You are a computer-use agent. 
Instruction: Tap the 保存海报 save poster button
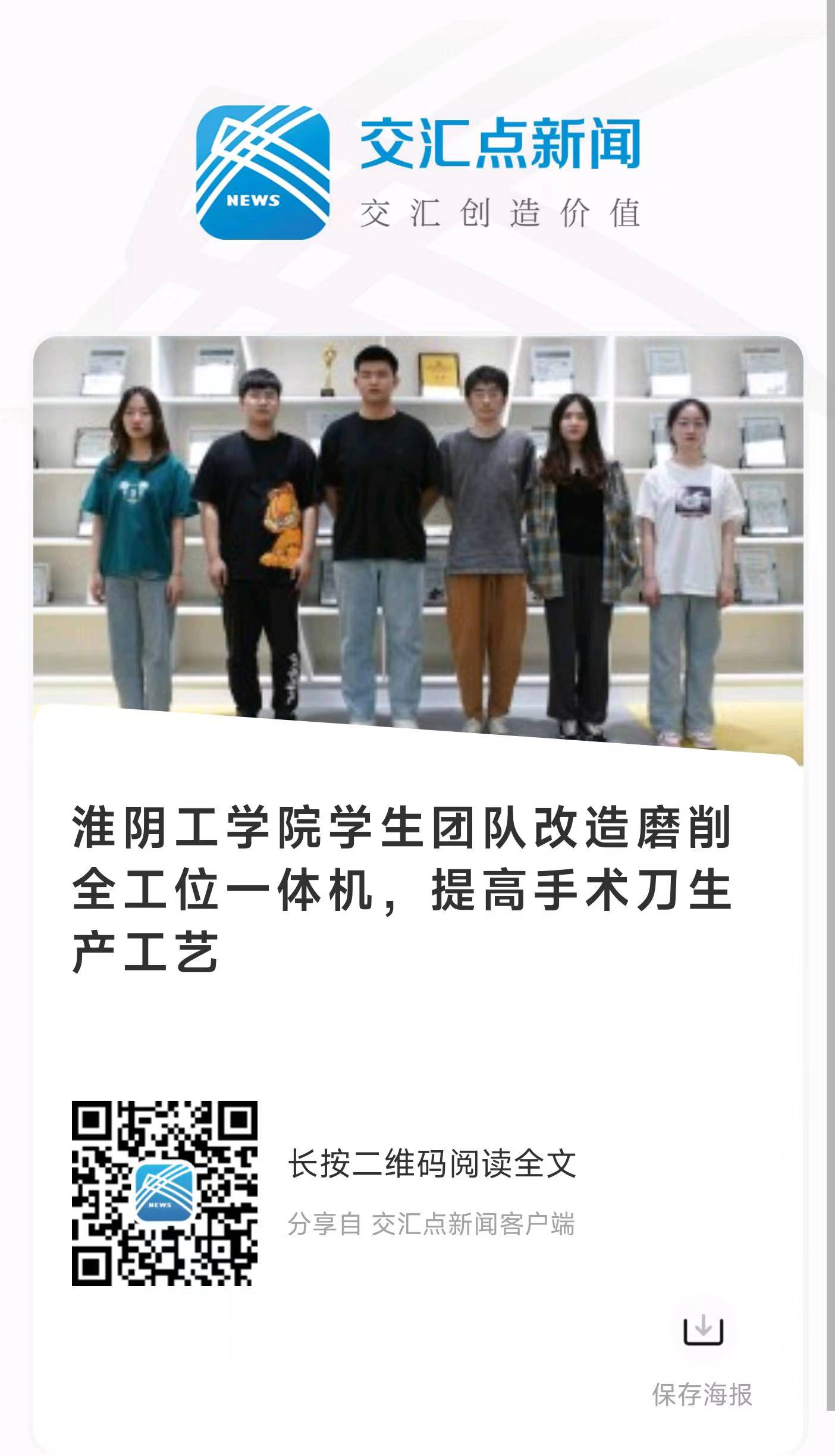[x=702, y=1332]
